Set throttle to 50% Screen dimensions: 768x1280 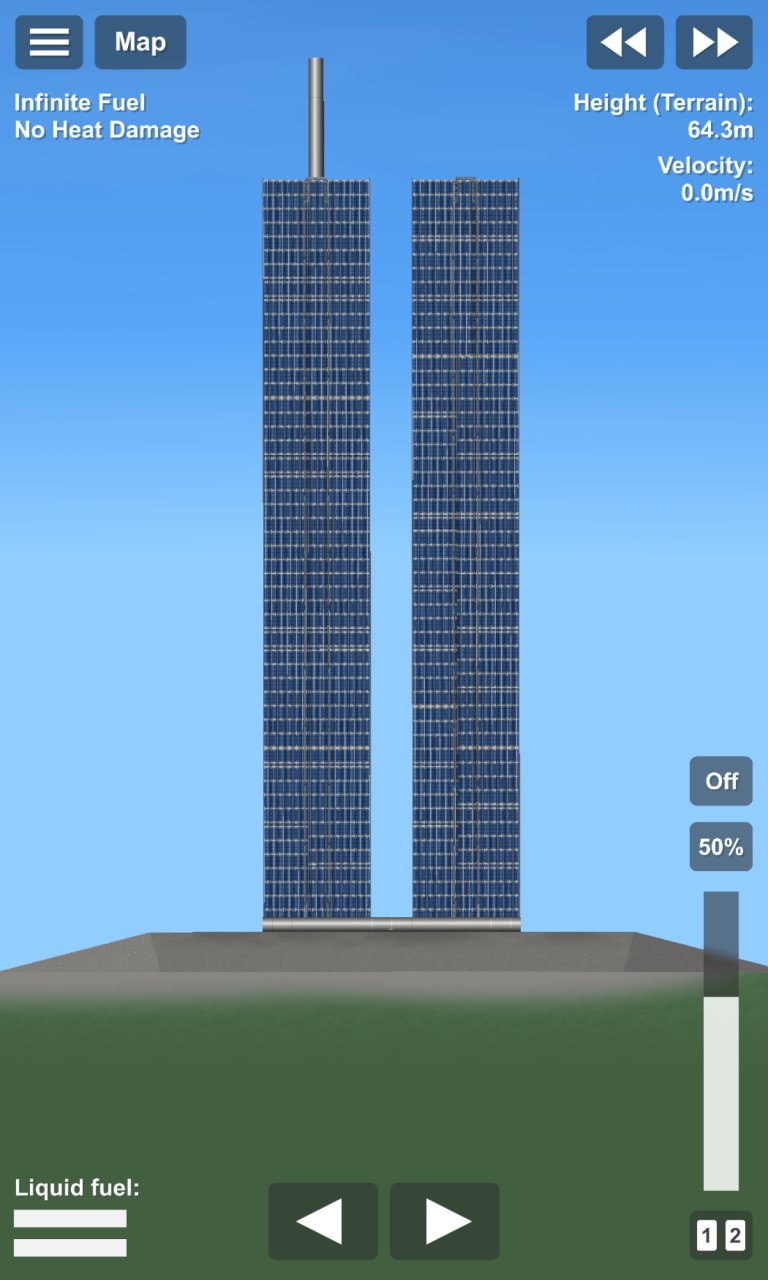click(x=720, y=846)
